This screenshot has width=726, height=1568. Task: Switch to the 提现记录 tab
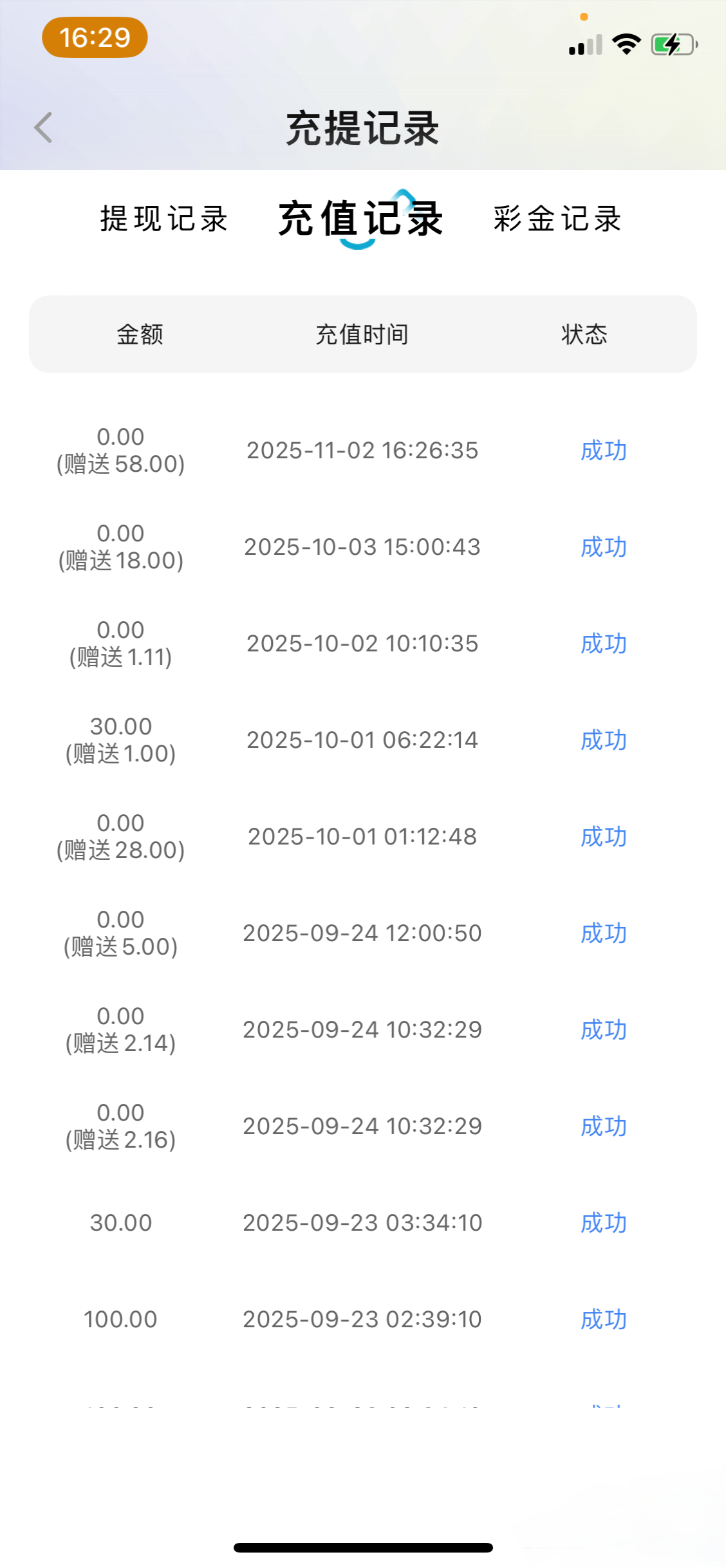(164, 219)
